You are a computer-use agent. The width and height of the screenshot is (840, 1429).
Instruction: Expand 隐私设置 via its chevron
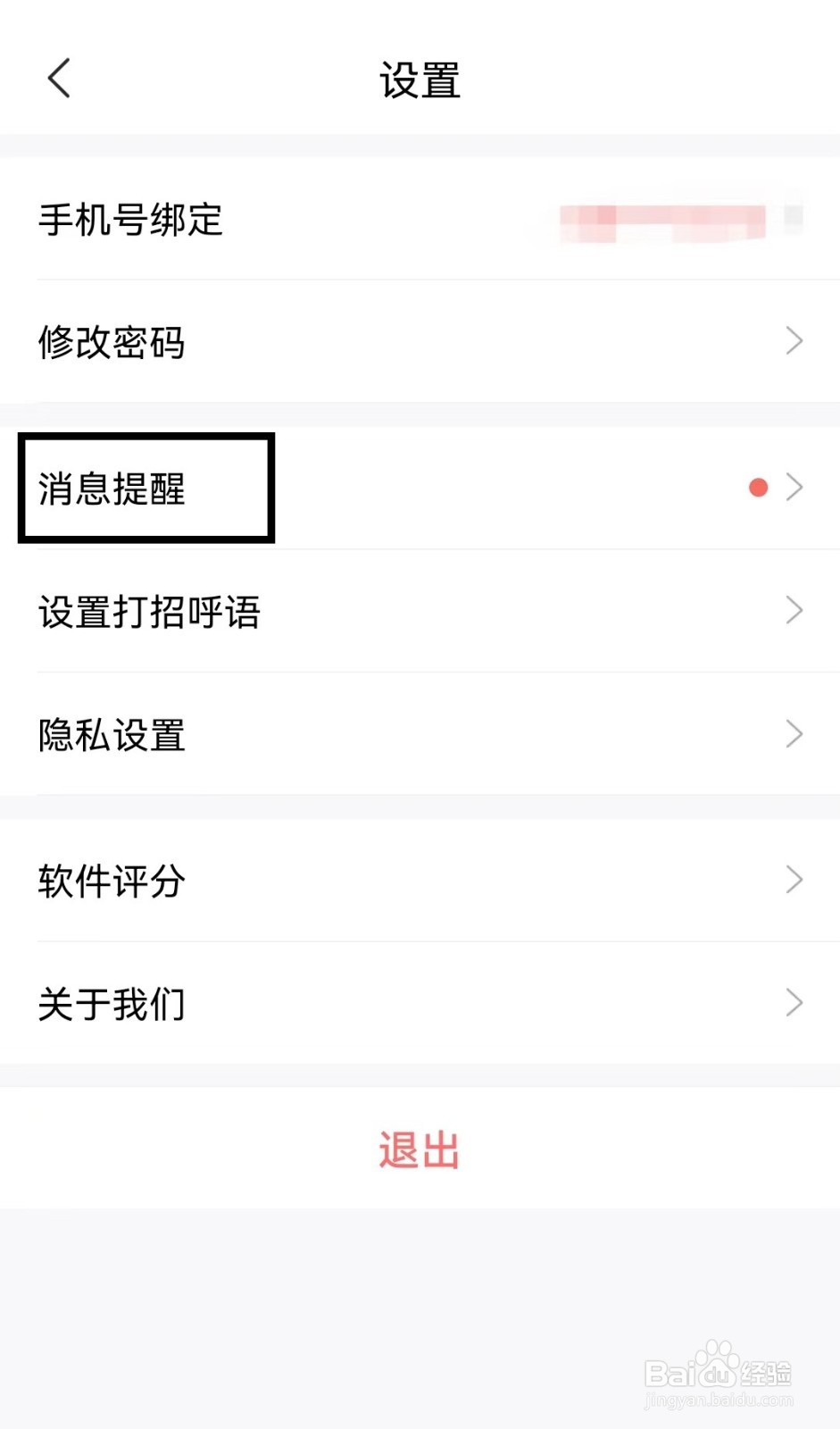794,734
